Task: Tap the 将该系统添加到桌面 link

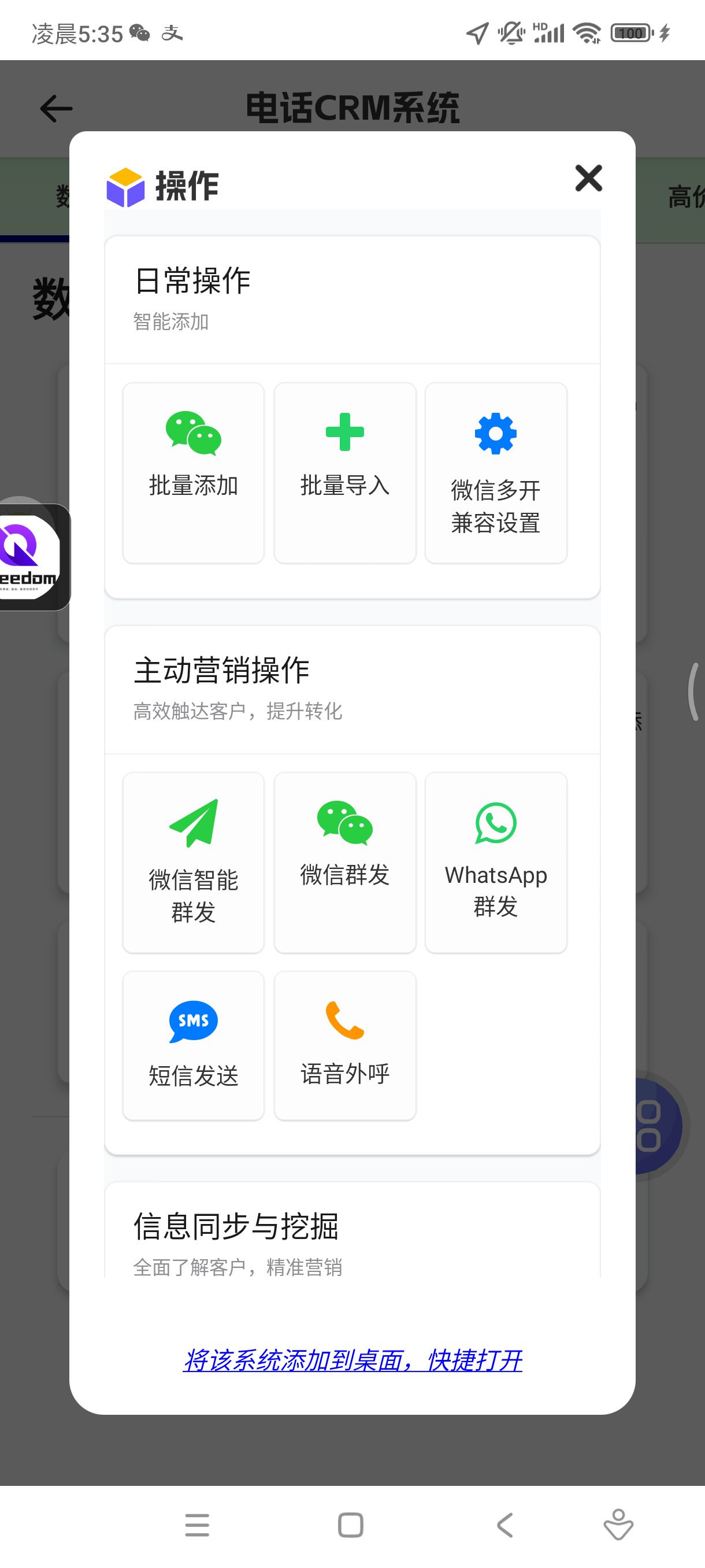Action: (352, 1360)
